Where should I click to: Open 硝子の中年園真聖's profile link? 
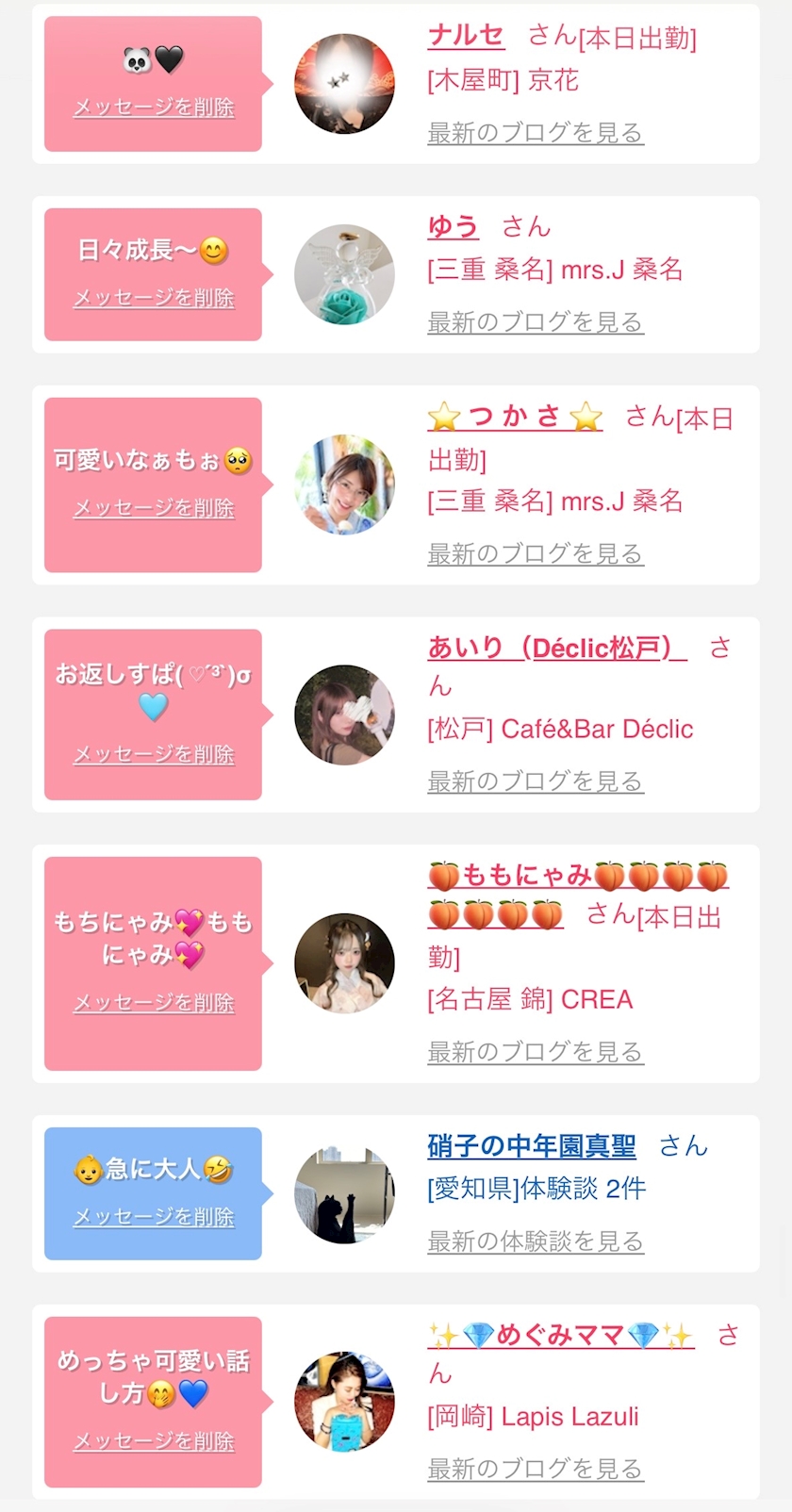pyautogui.click(x=532, y=1146)
